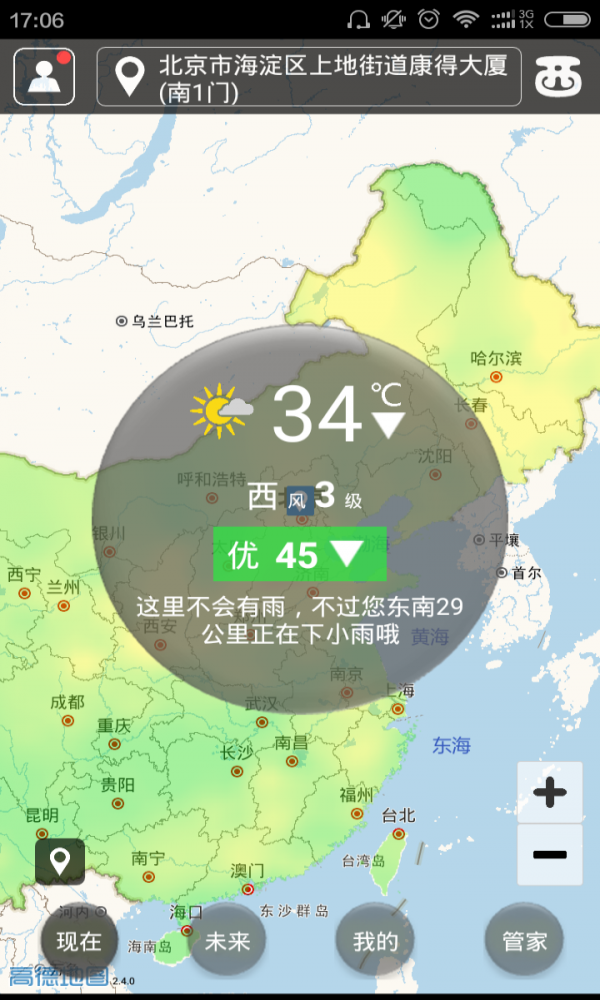The image size is (600, 1000).
Task: Open the 我的 tab
Action: (375, 941)
